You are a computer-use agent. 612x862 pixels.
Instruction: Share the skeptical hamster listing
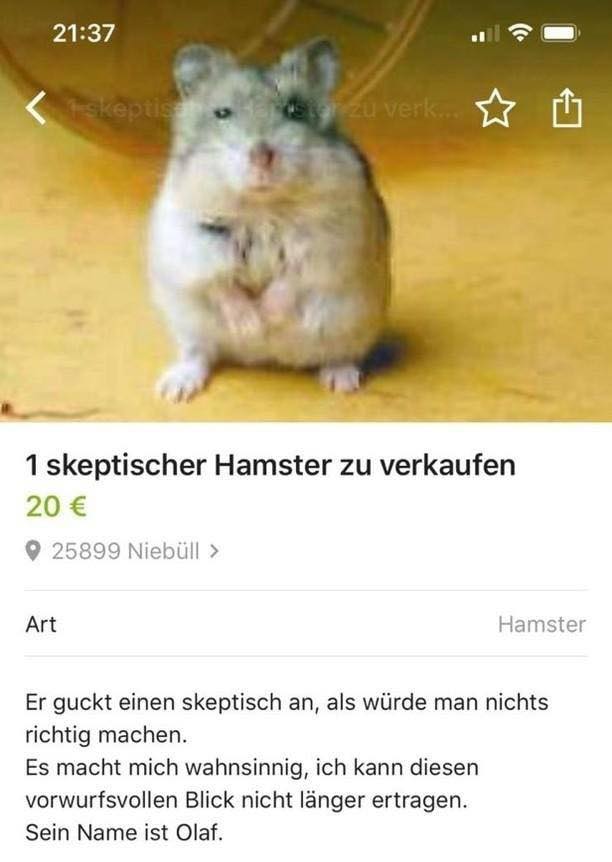567,108
